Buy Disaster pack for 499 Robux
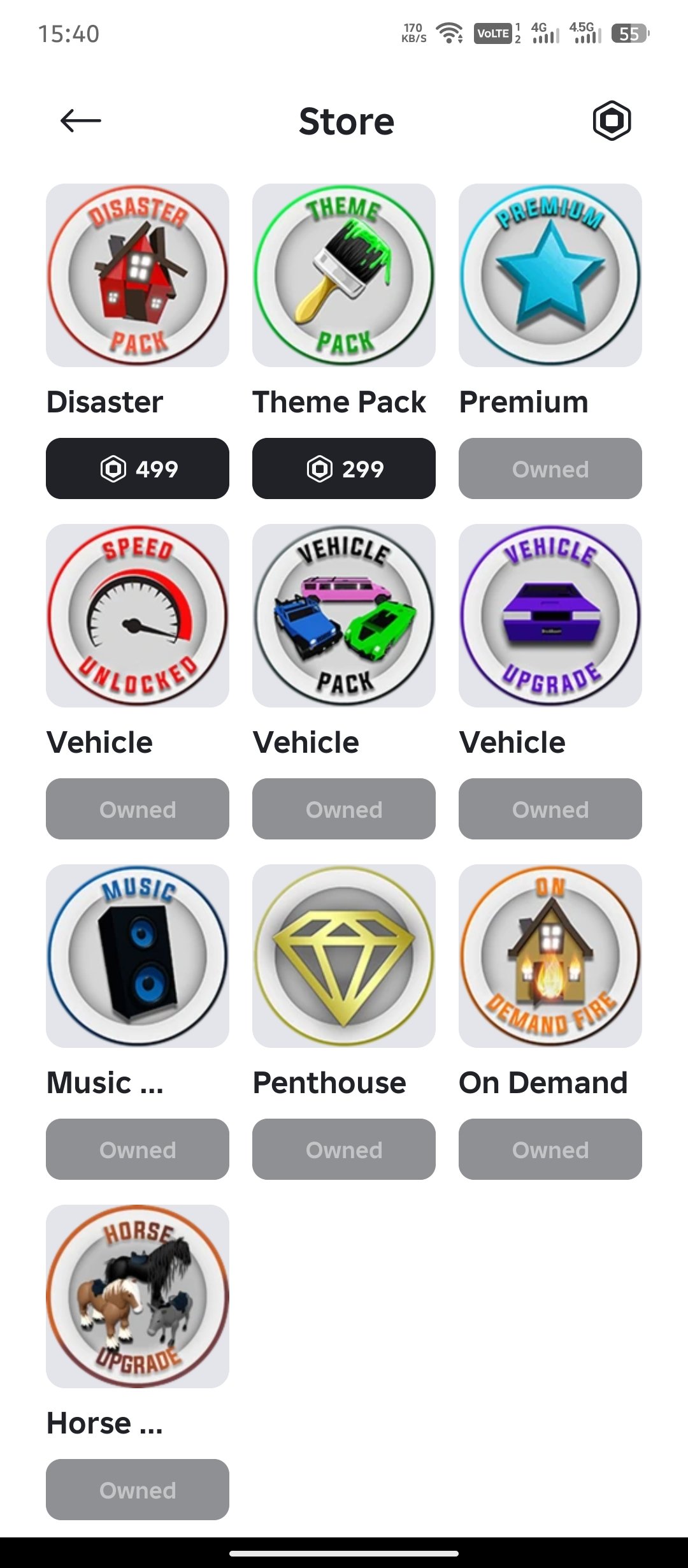Viewport: 688px width, 1568px height. [x=138, y=468]
